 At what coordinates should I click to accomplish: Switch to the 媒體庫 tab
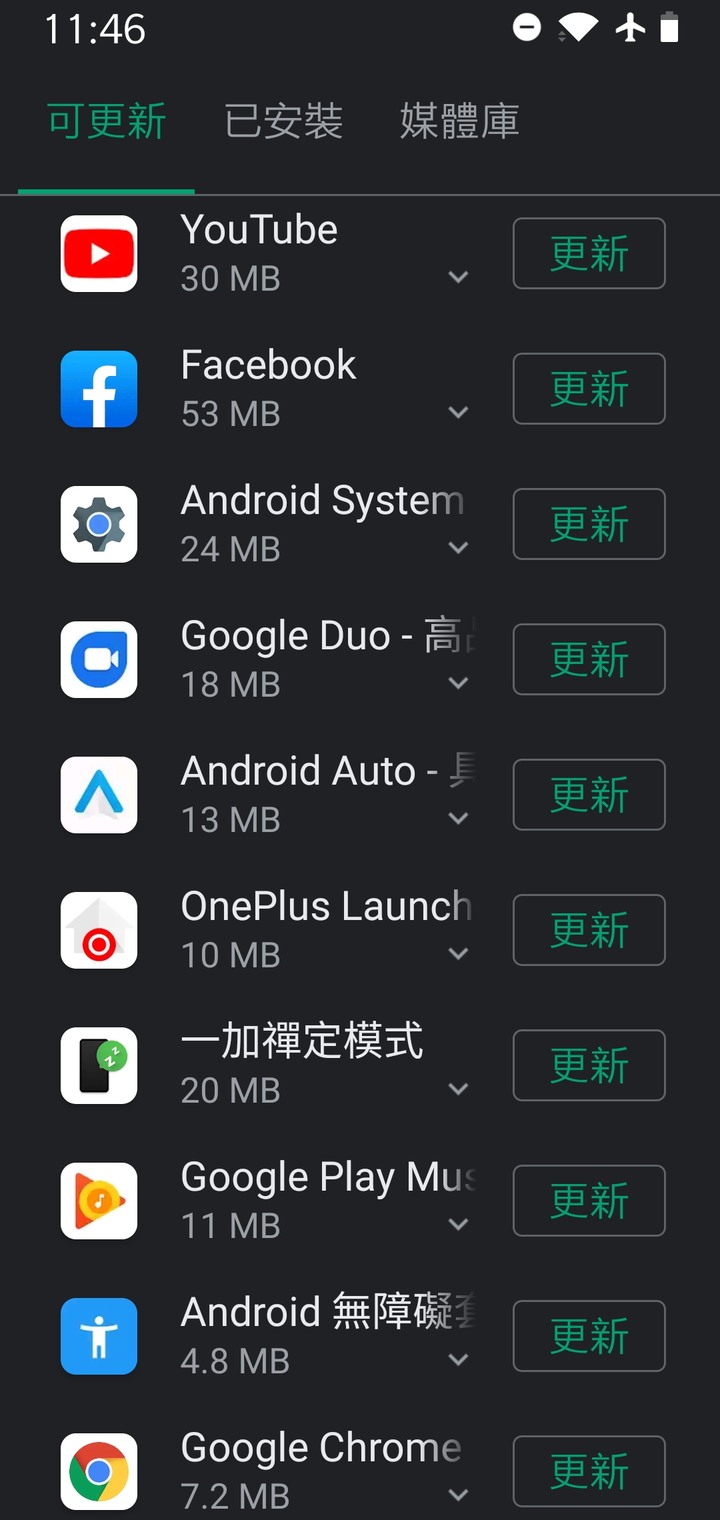[459, 122]
